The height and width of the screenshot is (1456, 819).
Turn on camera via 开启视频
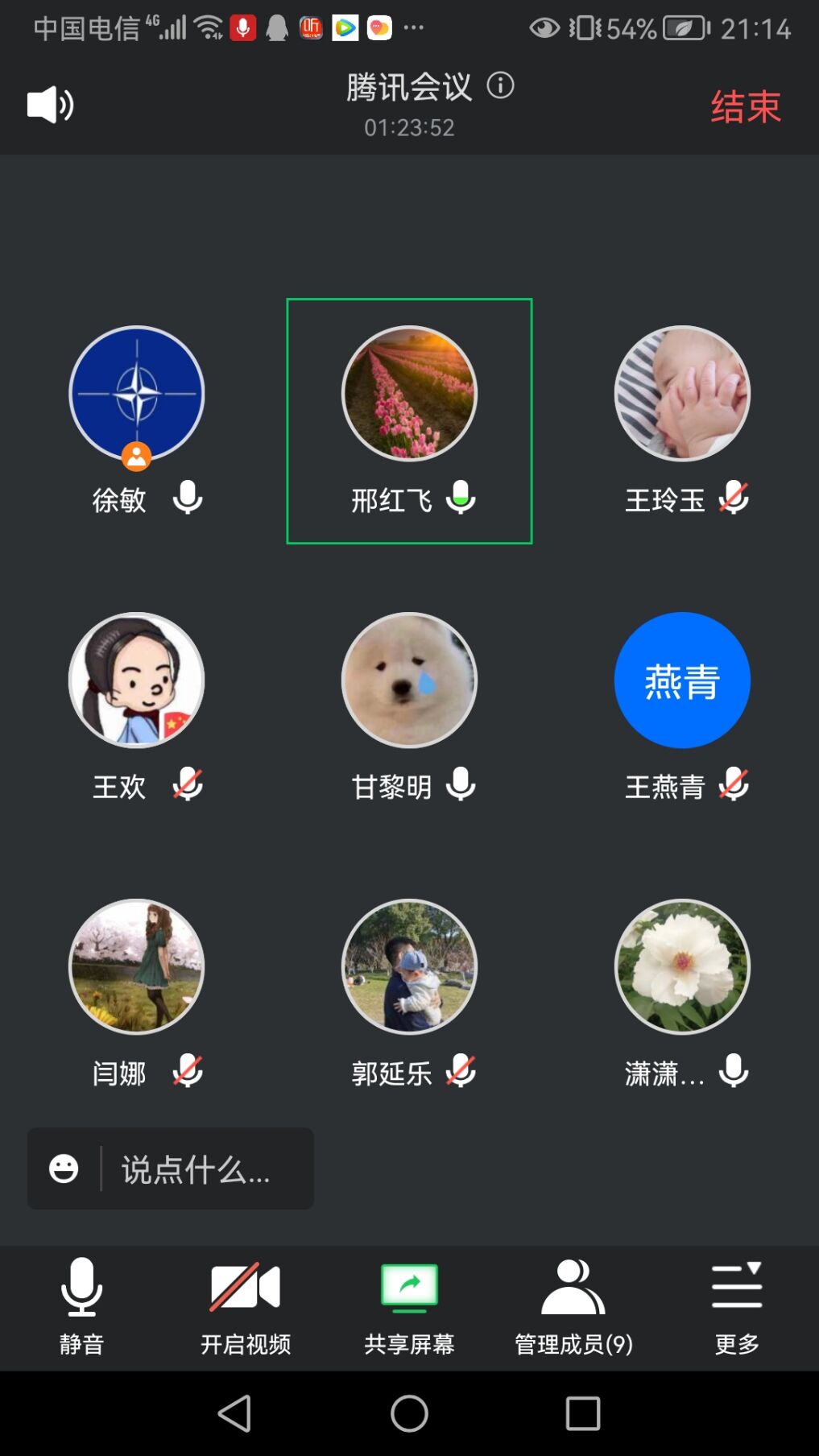tap(246, 1305)
